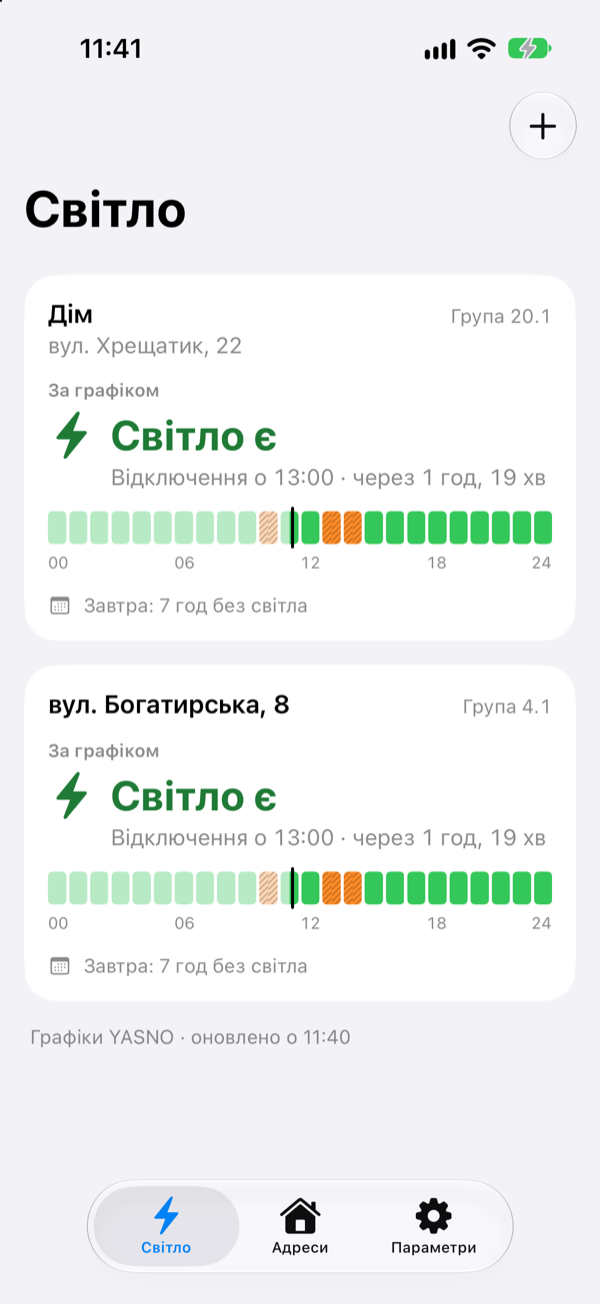Open the Параметри tab

(433, 1226)
